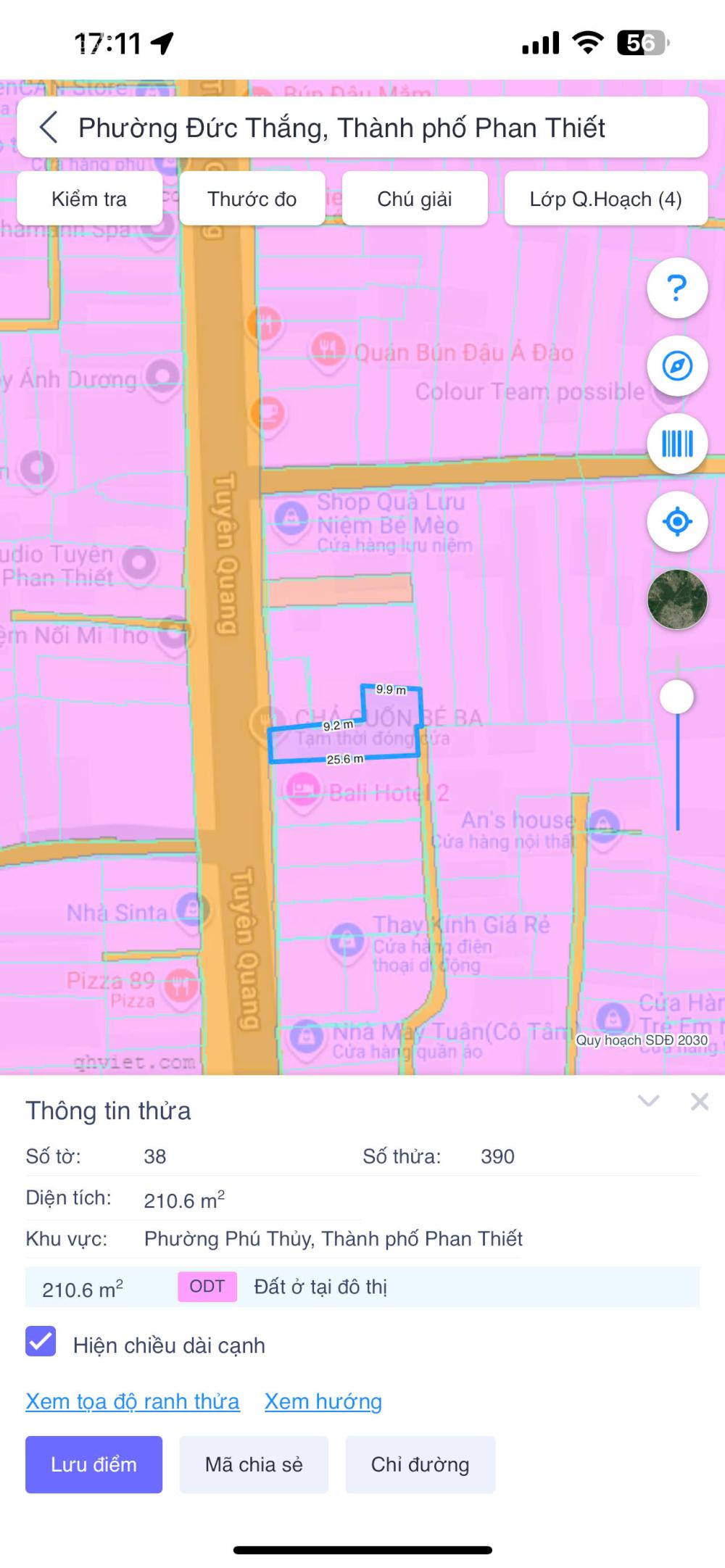Open the barcode scanner icon

tap(676, 444)
